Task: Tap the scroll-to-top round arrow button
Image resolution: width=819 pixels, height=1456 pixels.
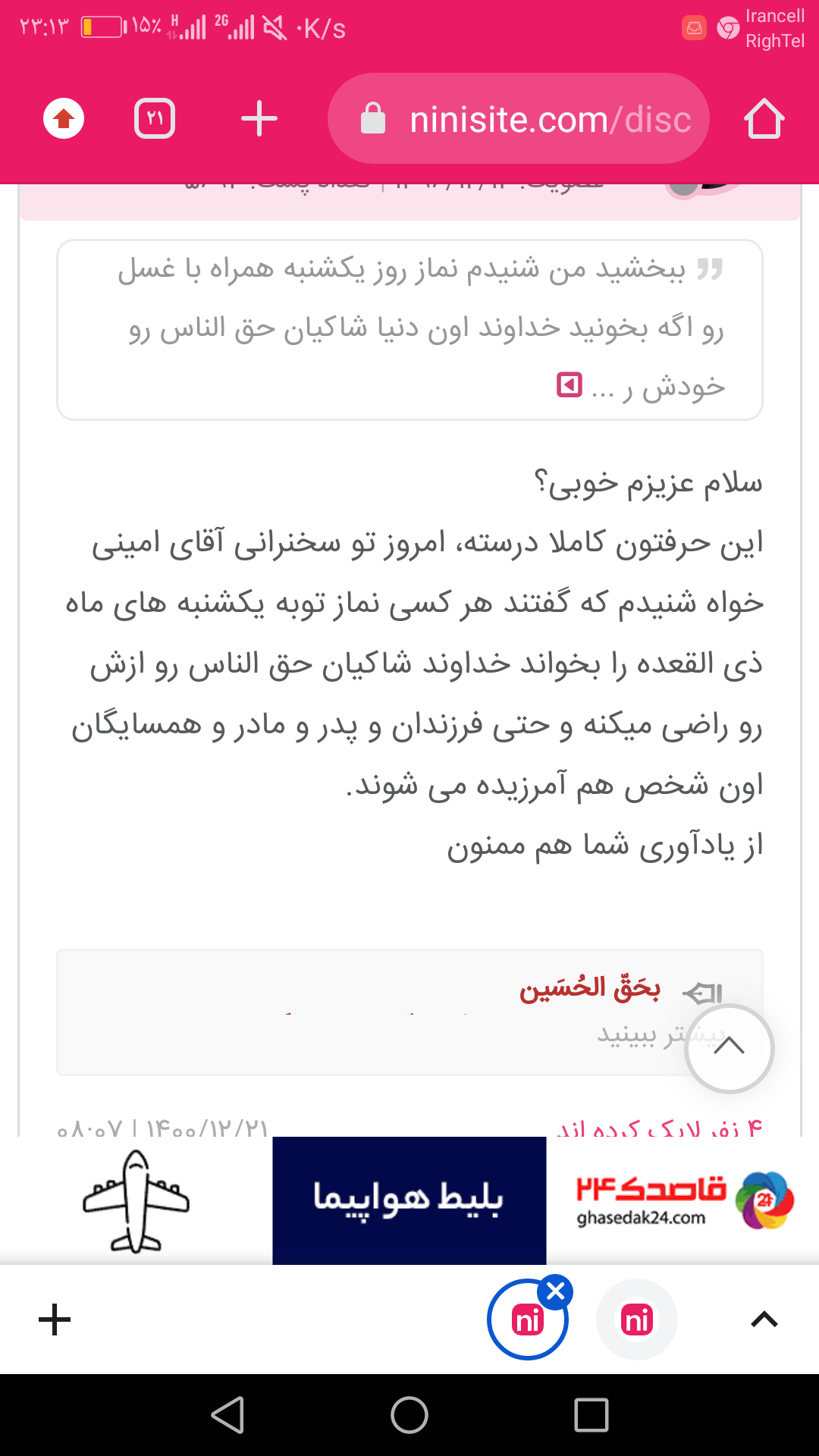Action: click(729, 1048)
